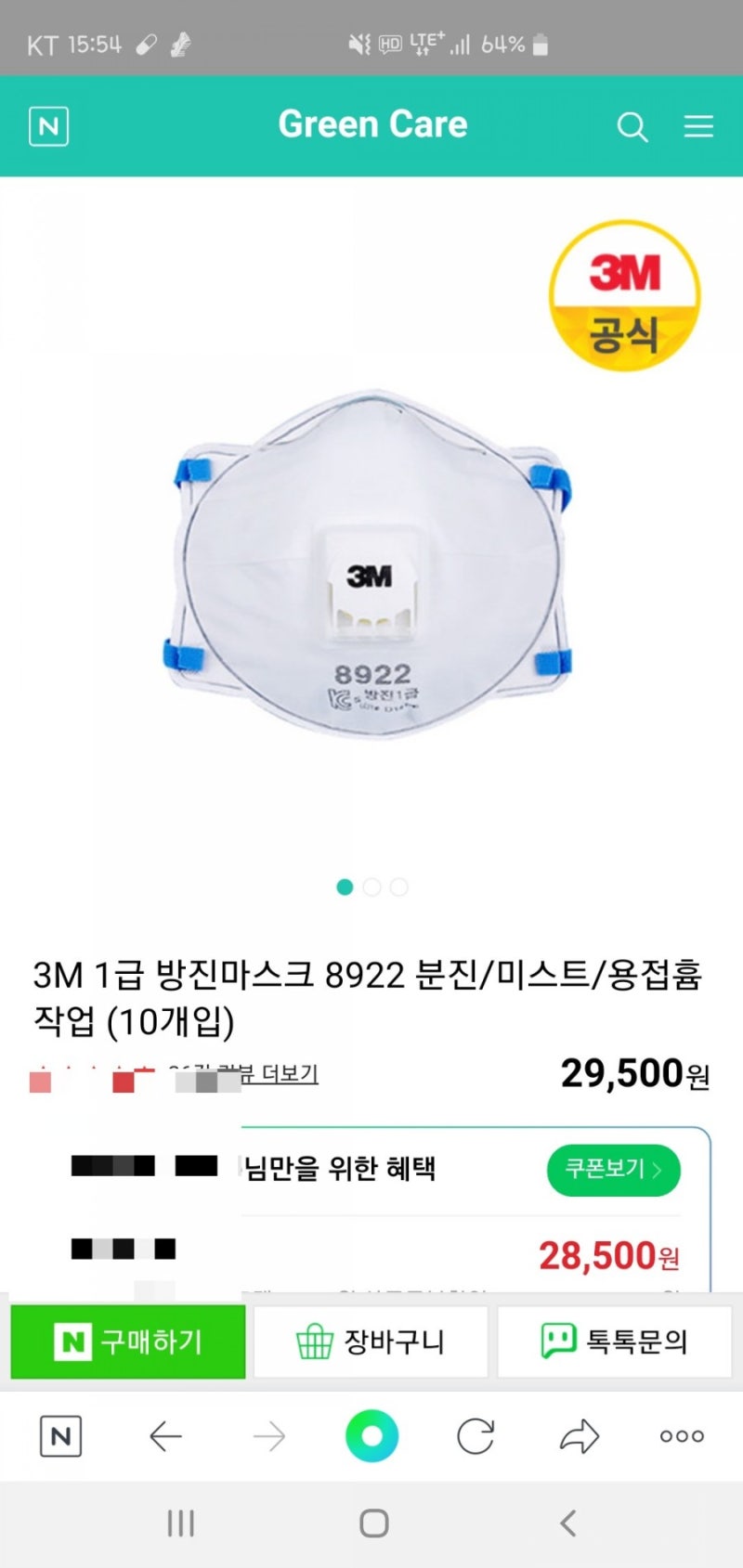Open the 더보기 reviews link under the product title
743x1568 pixels.
click(x=288, y=1073)
